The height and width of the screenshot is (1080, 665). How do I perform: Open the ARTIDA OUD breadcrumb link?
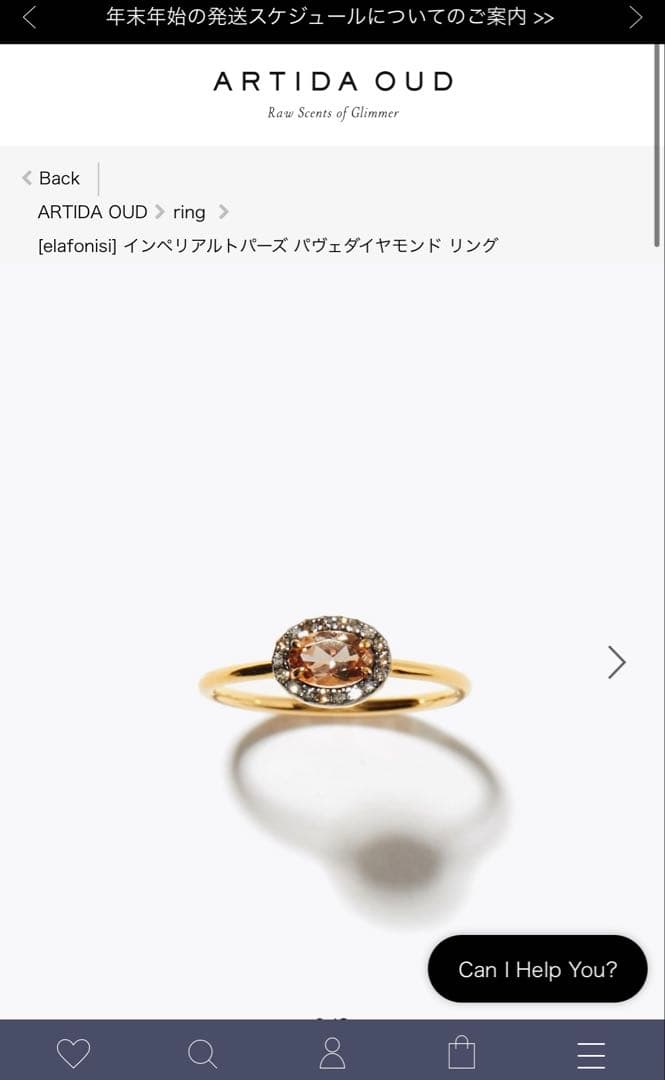(x=92, y=212)
